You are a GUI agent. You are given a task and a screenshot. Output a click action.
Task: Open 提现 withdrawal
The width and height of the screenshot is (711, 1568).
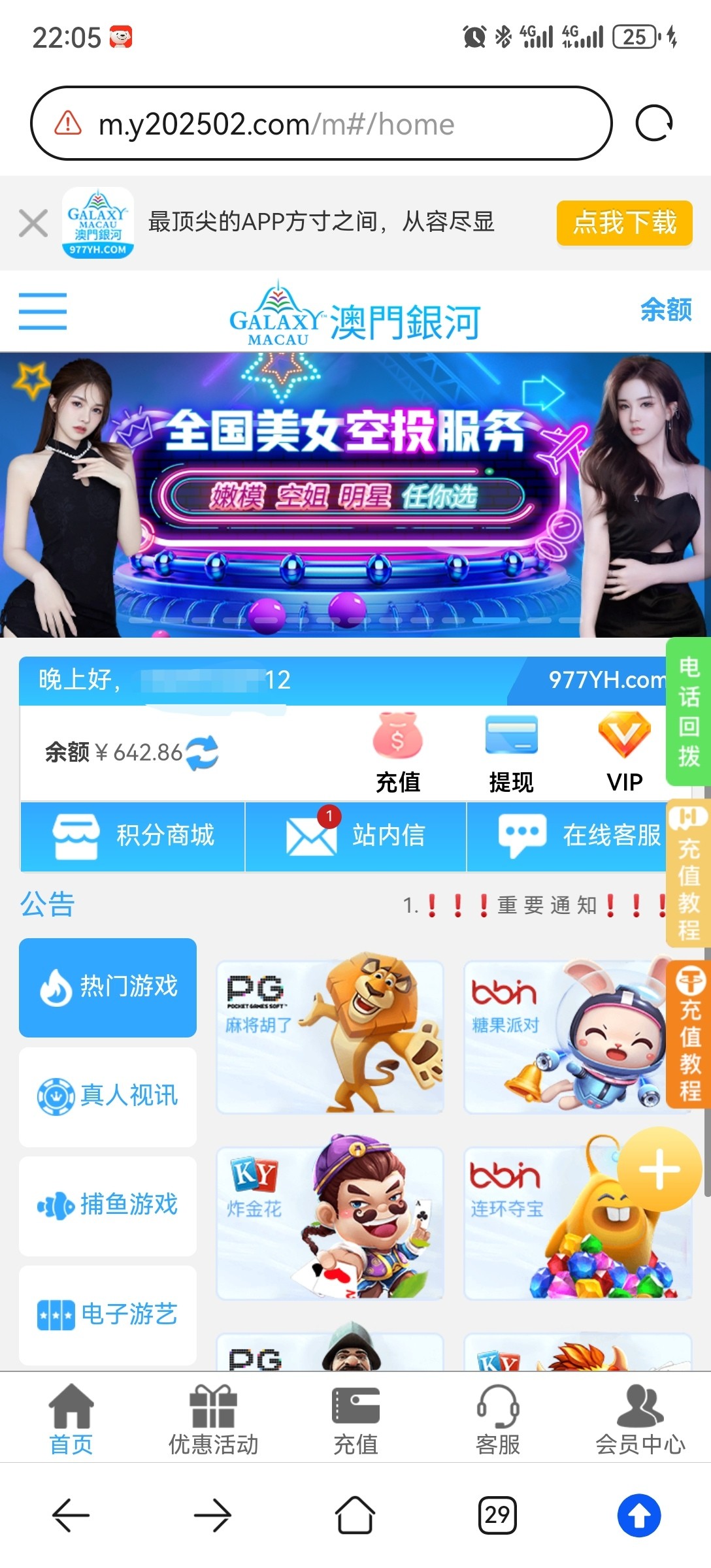(511, 753)
